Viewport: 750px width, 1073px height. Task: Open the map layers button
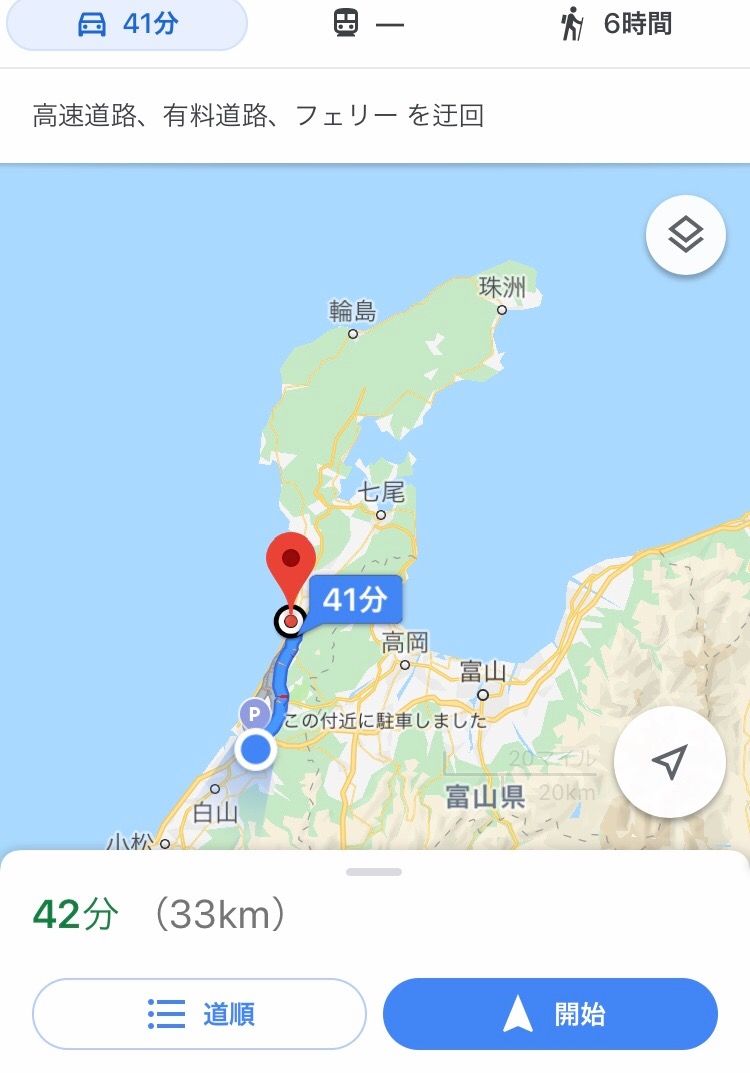click(685, 236)
